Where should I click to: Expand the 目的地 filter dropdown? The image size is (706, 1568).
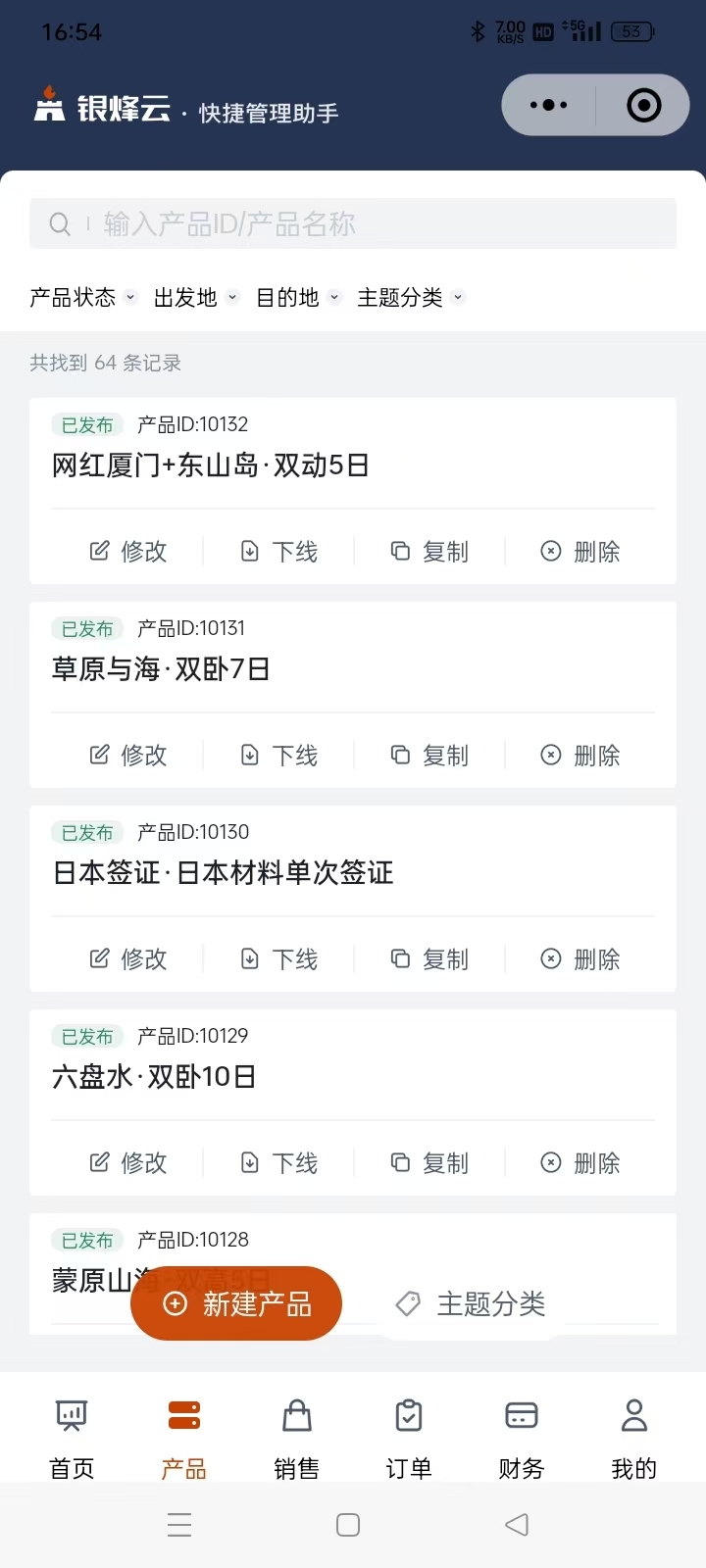pos(298,298)
